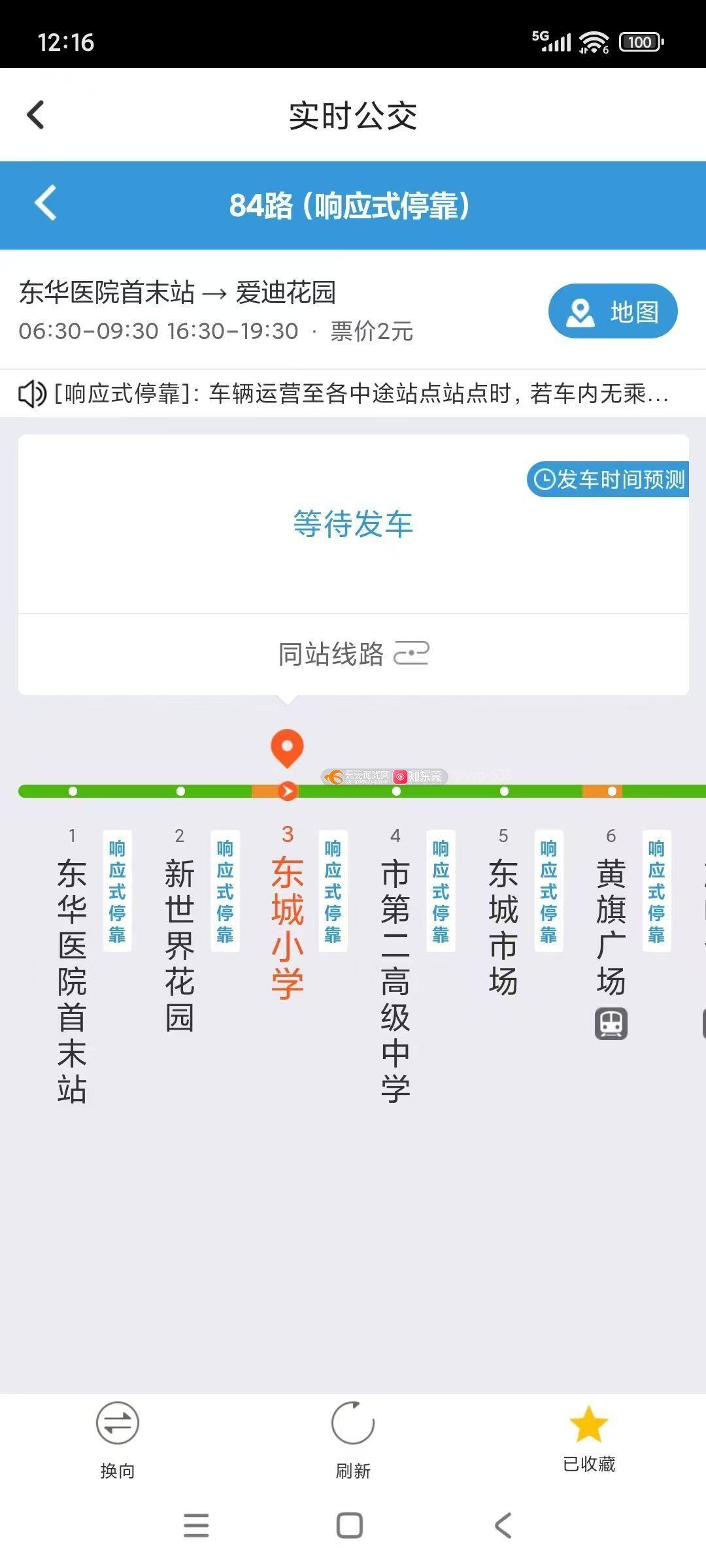Go to the system home screen
Screen dimensions: 706x1568
(350, 1526)
